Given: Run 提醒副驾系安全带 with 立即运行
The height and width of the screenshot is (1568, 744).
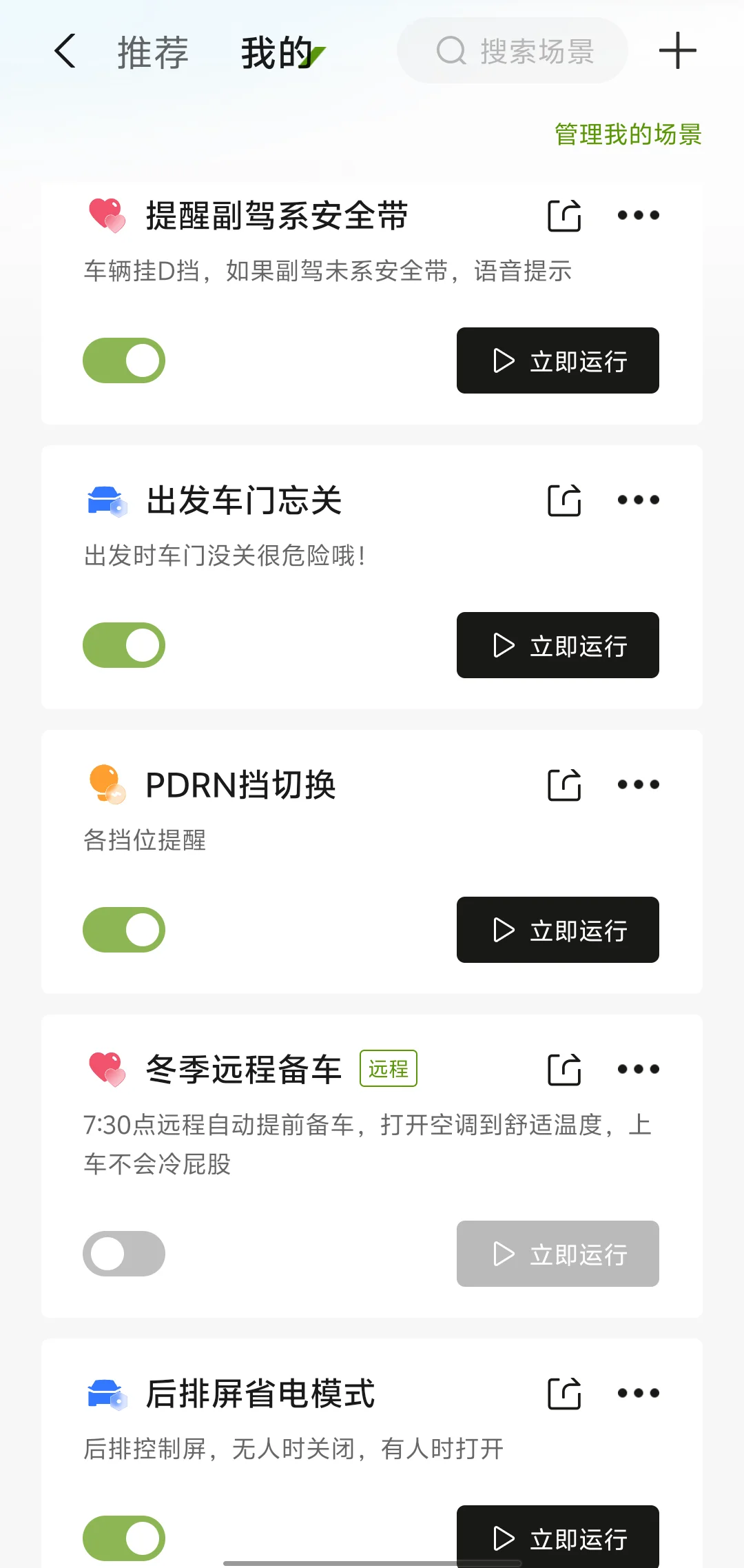Looking at the screenshot, I should click(557, 360).
